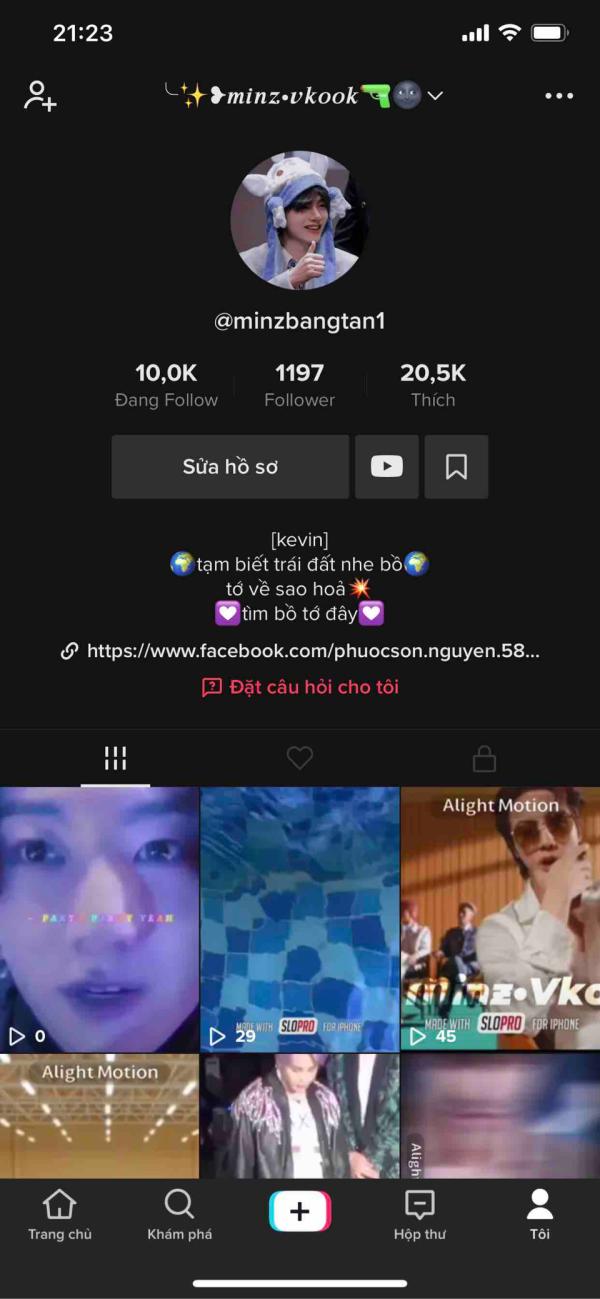Image resolution: width=600 pixels, height=1299 pixels.
Task: Open the linked YouTube channel button
Action: point(387,467)
